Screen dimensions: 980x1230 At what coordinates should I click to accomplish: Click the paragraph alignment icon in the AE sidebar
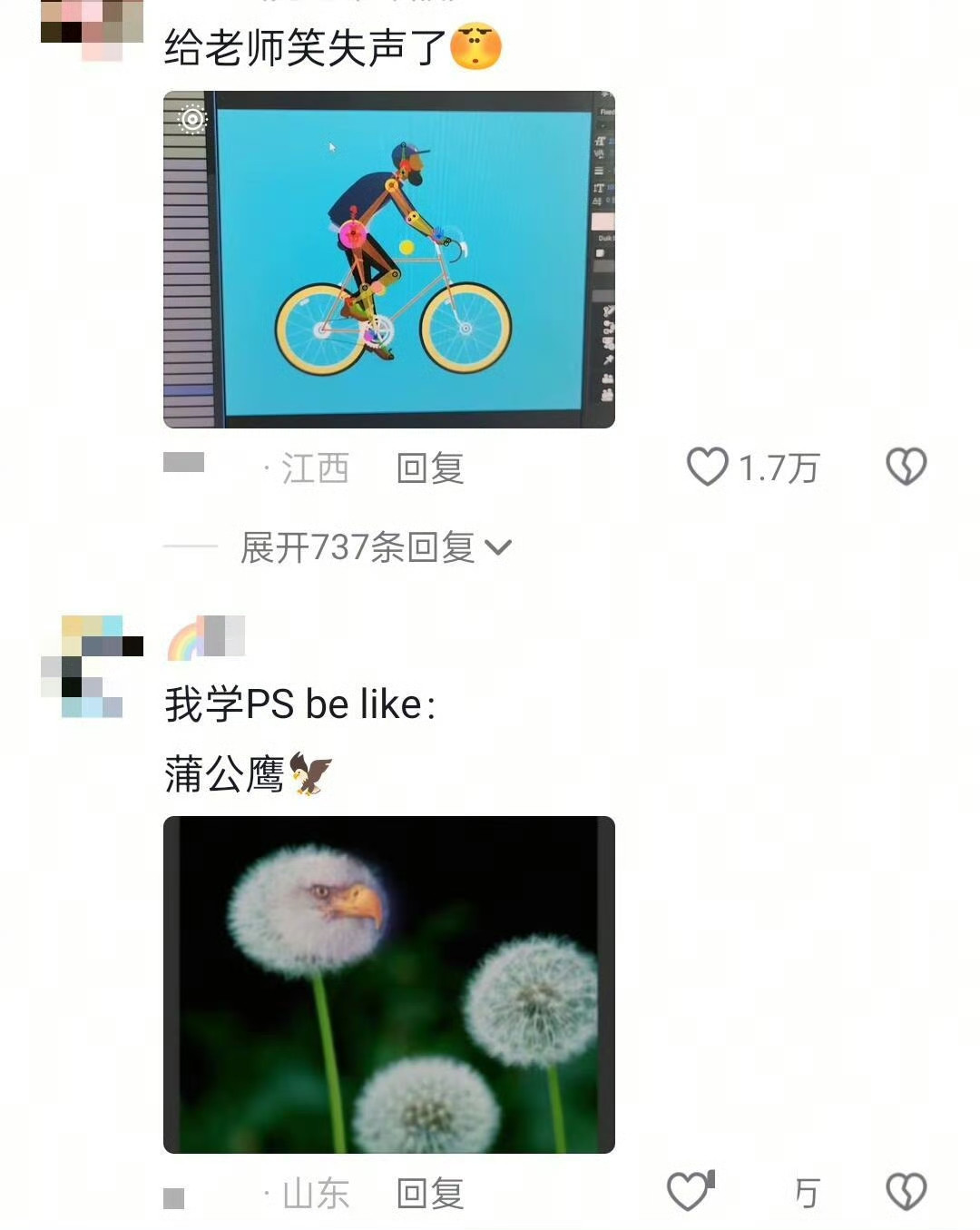598,170
